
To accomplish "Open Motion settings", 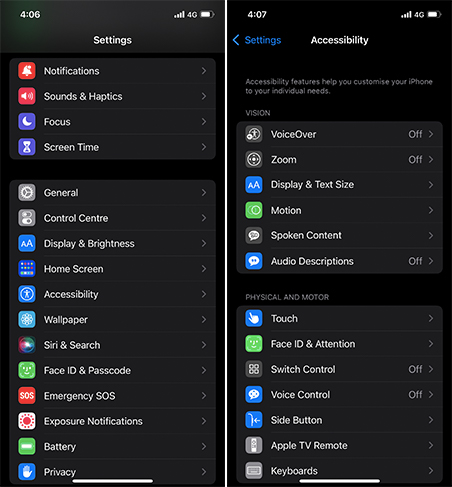I will tap(339, 210).
